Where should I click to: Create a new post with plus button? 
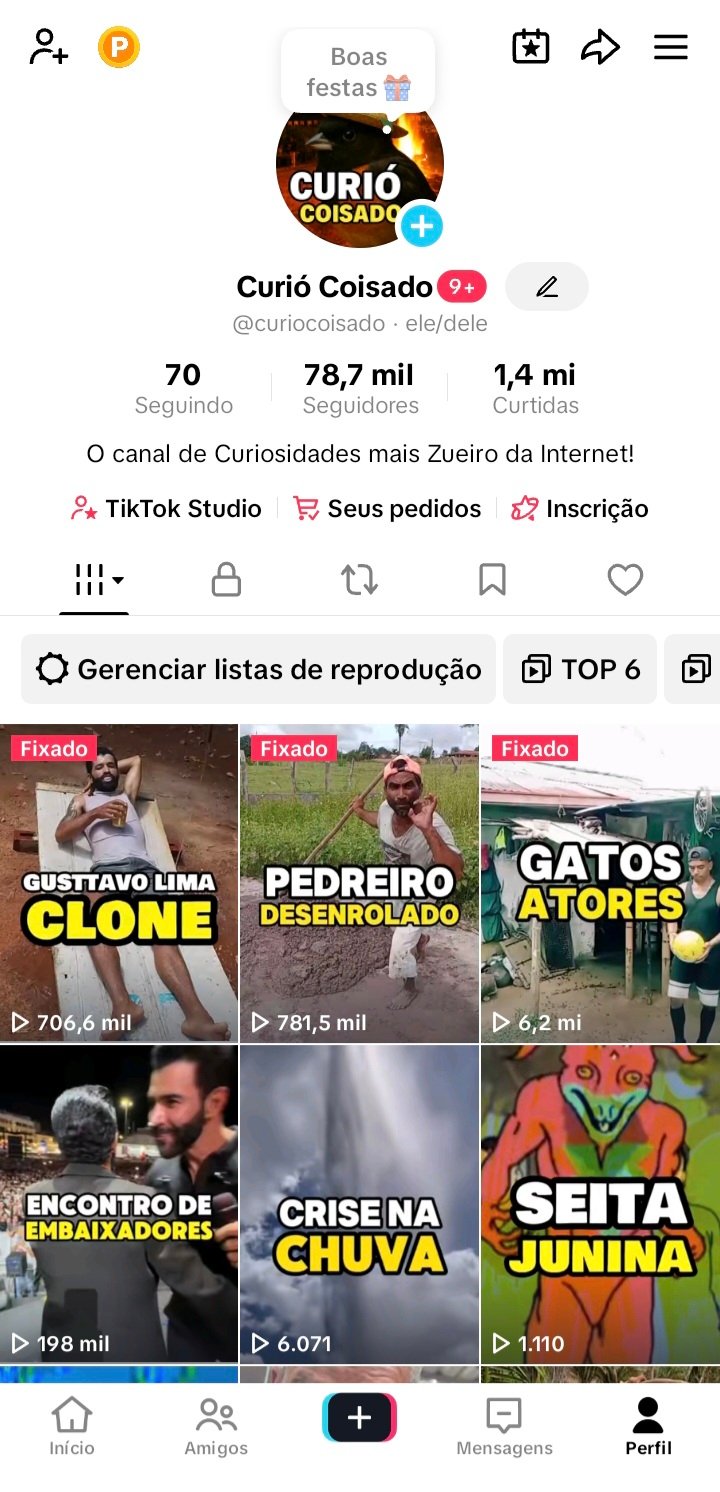[359, 1418]
